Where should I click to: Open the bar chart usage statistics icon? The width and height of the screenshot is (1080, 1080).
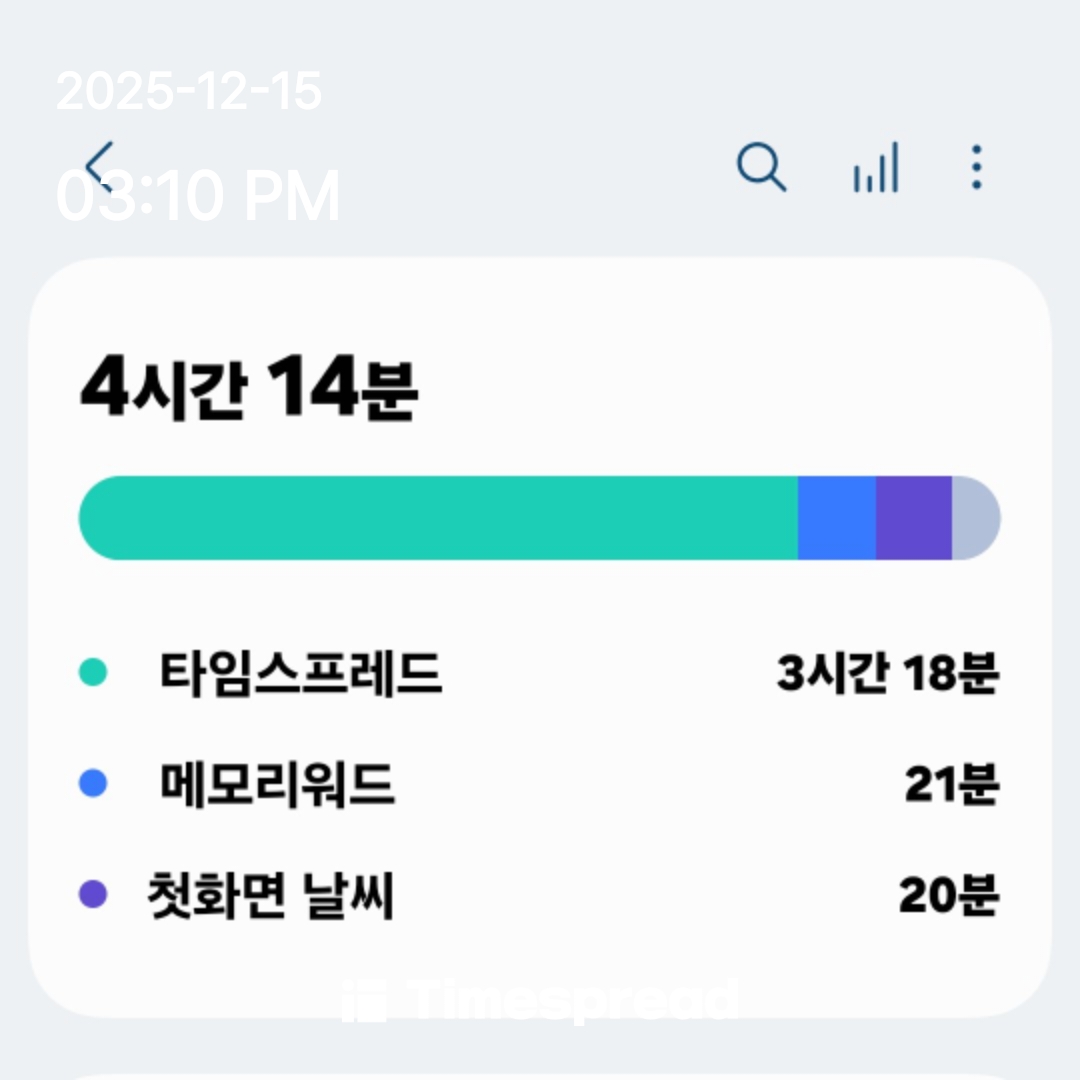875,168
